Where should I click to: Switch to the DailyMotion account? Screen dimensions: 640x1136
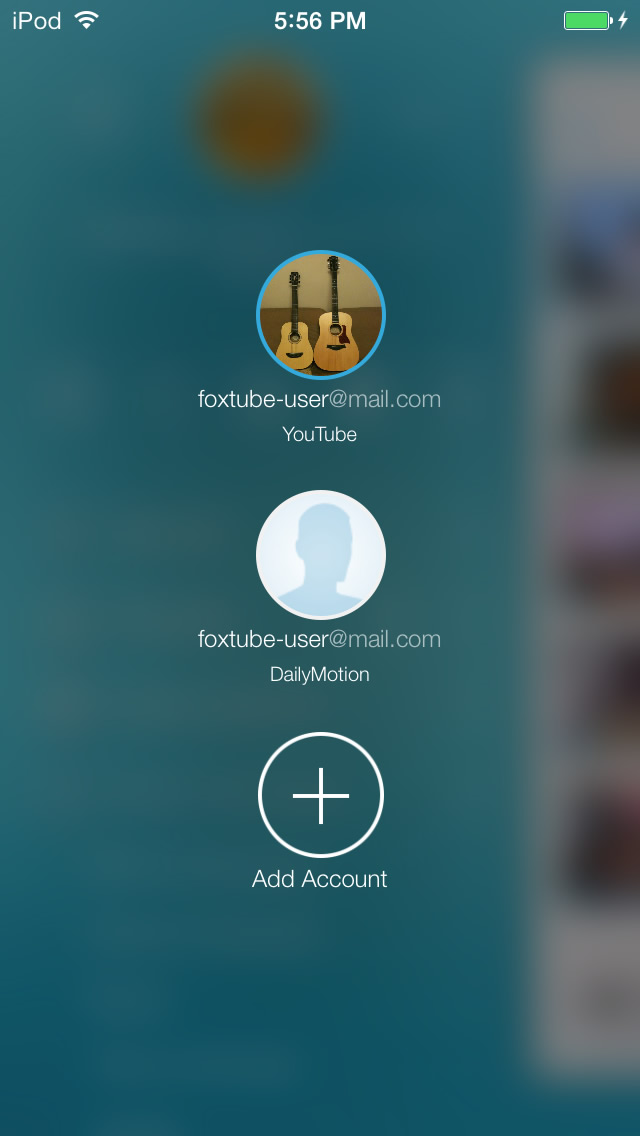(x=321, y=555)
